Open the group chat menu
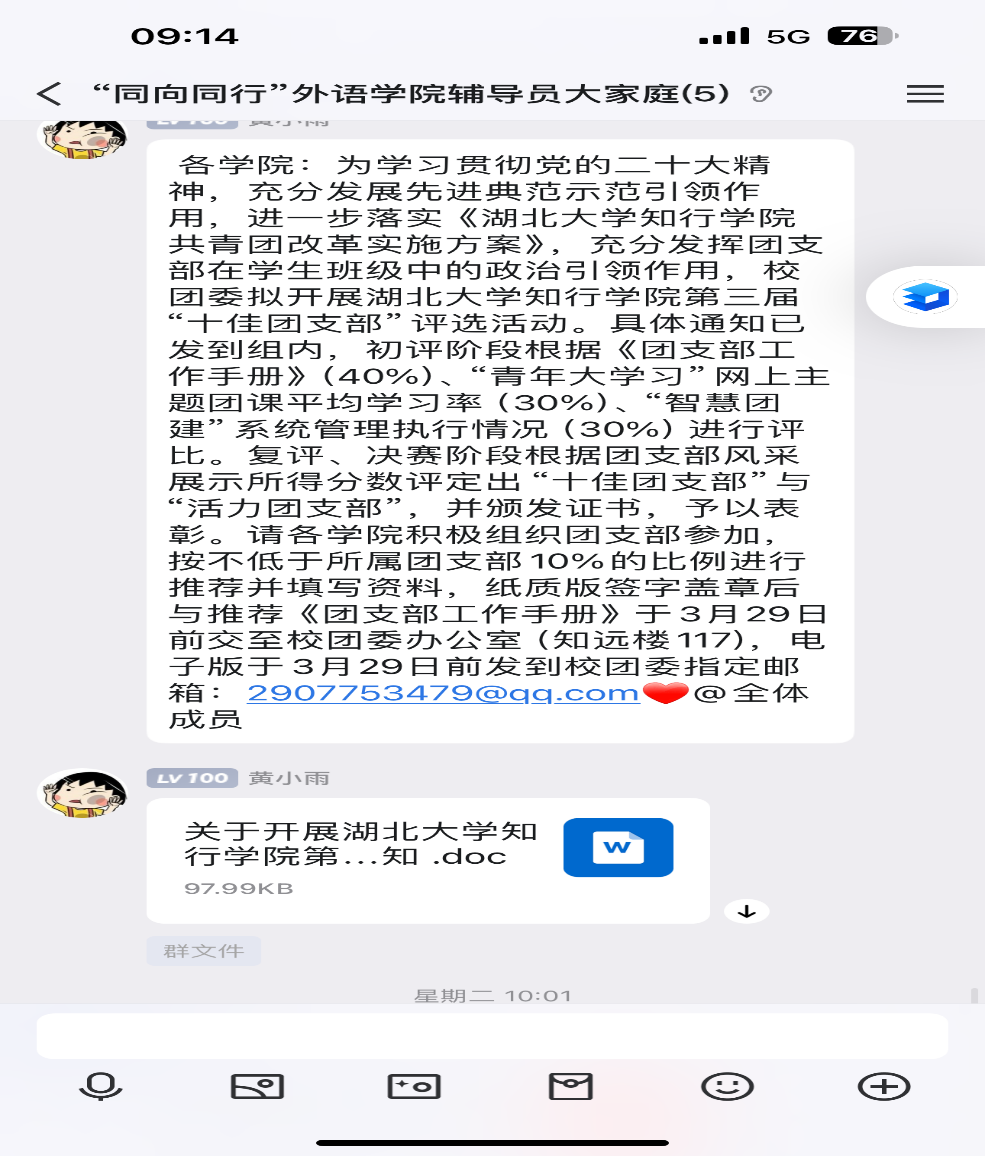Viewport: 985px width, 1156px height. pos(925,94)
